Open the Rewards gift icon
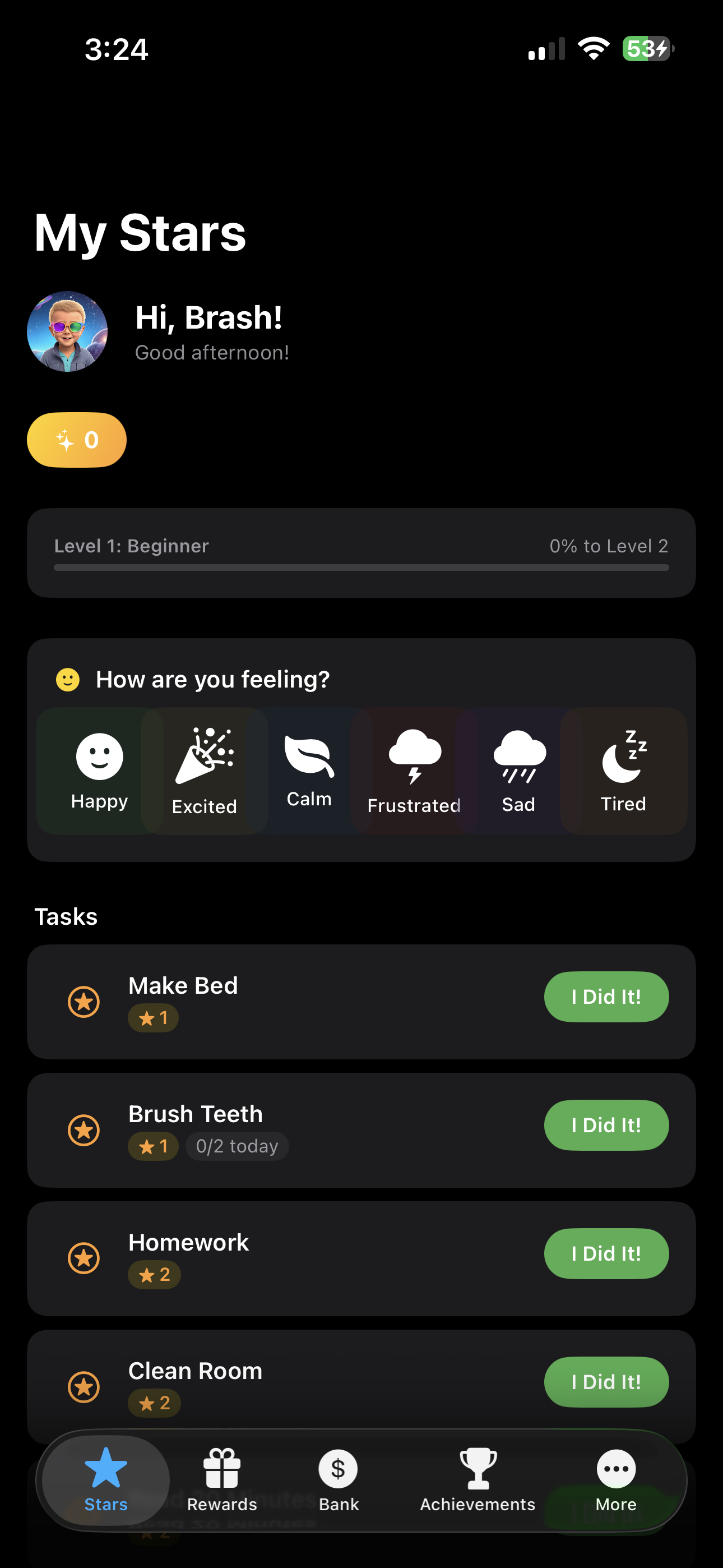Screen dimensions: 723x1568 coord(221,1466)
